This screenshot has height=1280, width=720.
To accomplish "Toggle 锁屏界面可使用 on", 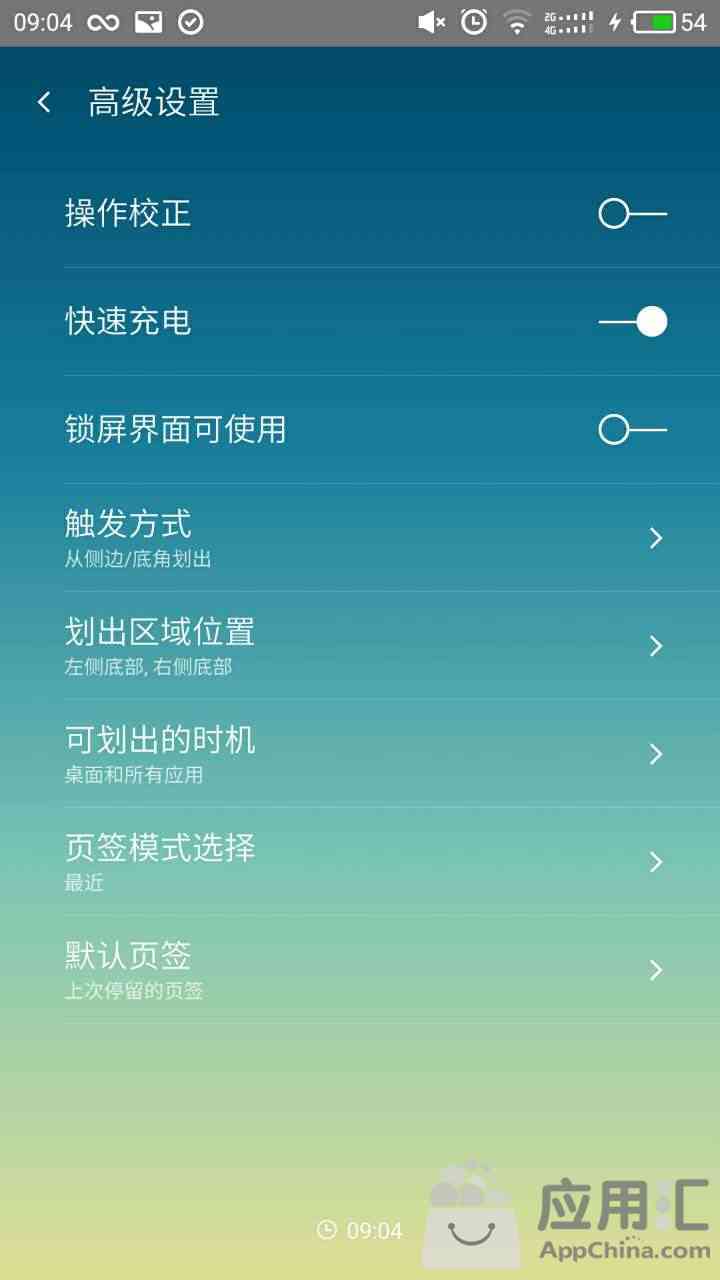I will click(x=632, y=430).
